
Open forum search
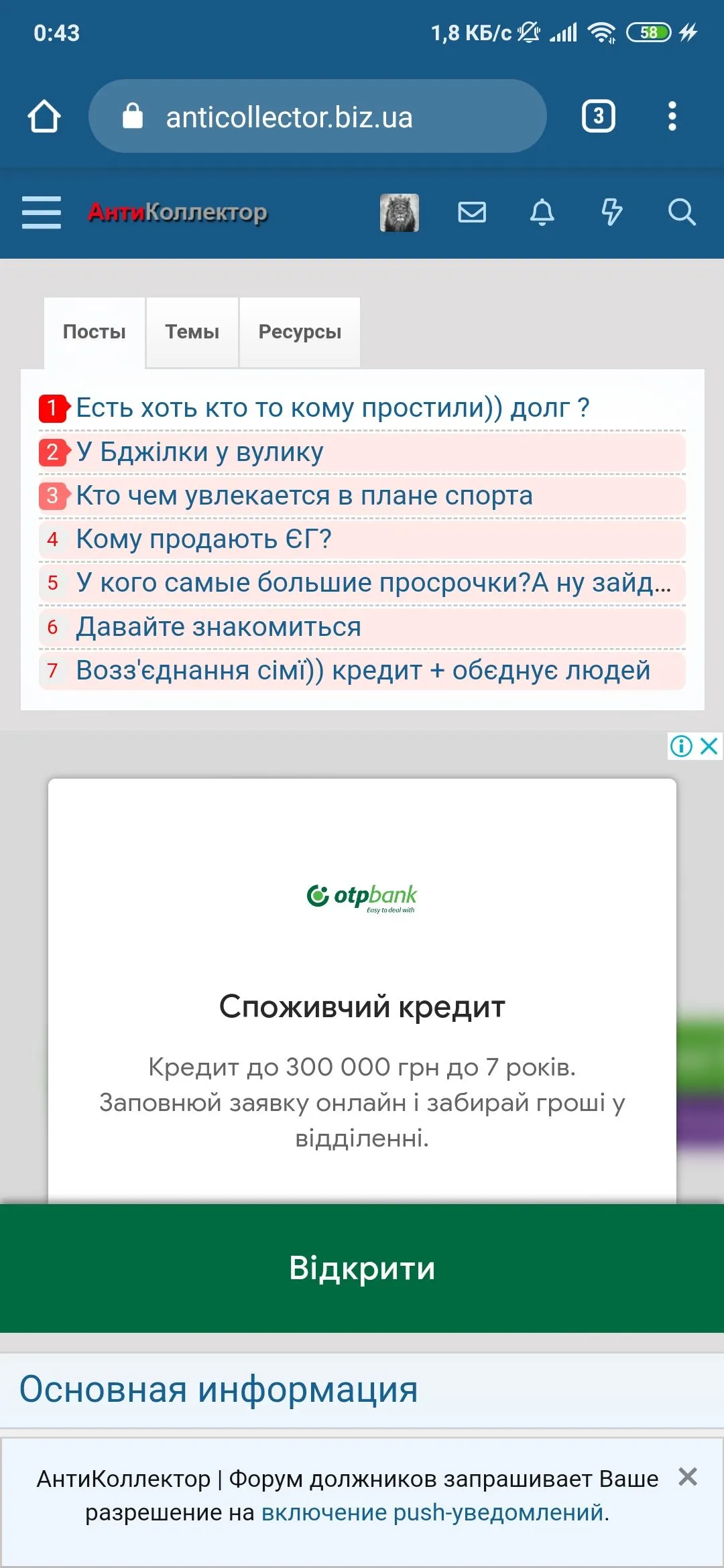[x=682, y=212]
